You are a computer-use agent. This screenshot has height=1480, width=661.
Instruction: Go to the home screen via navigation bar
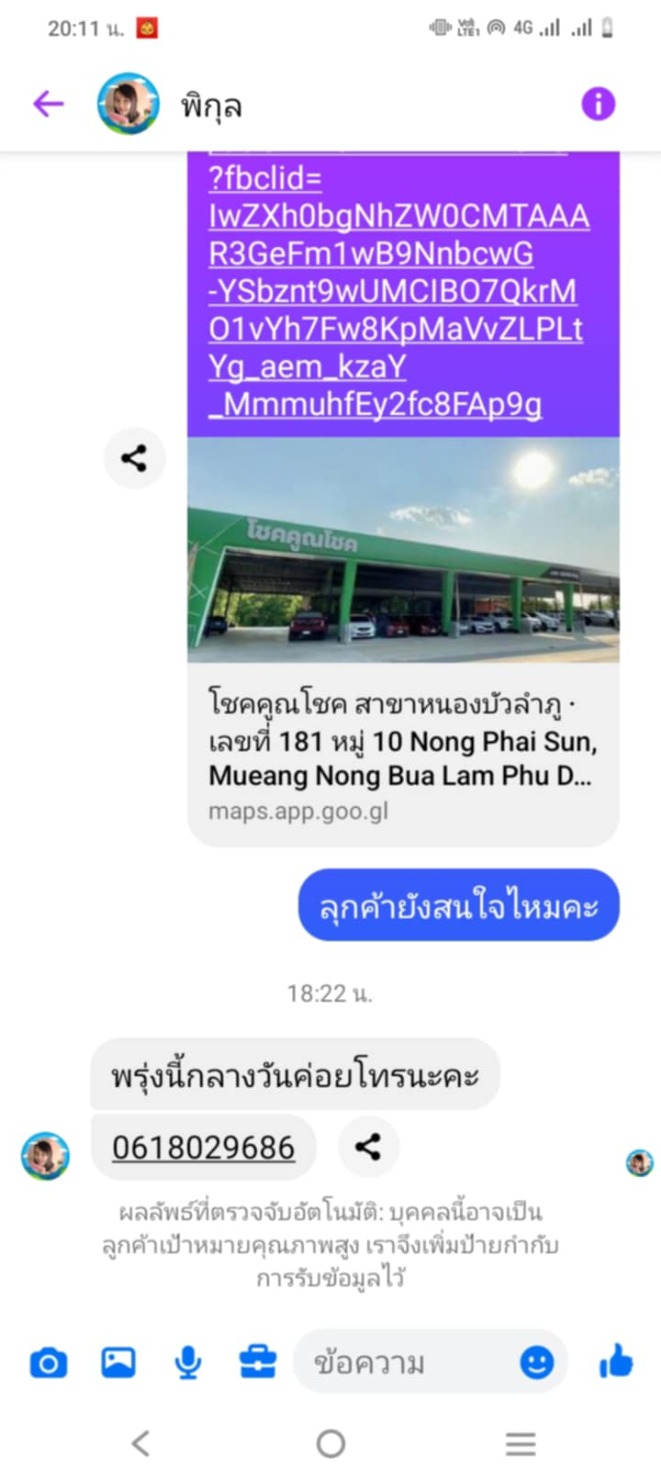pos(330,1443)
